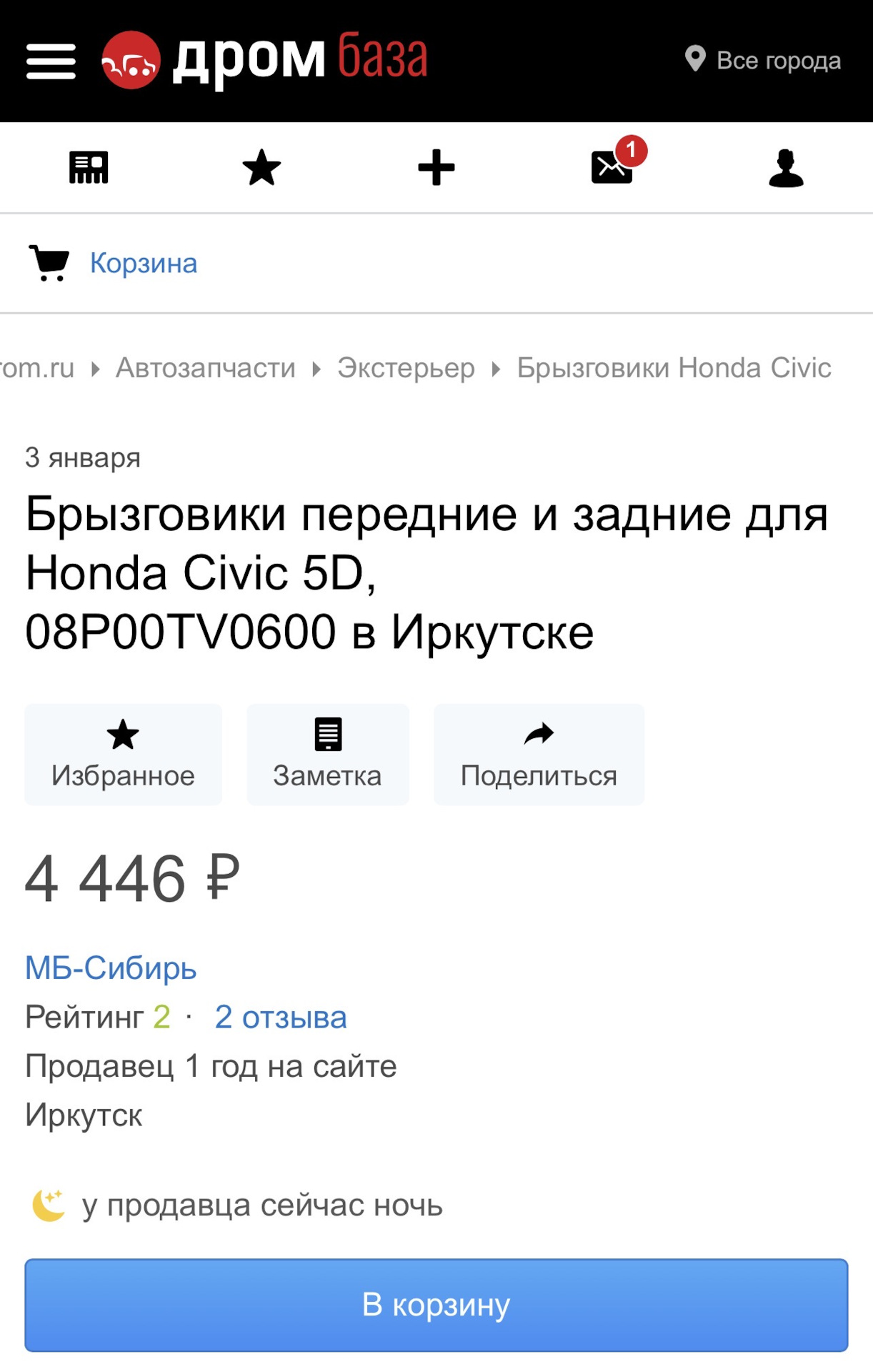
Task: Add a new listing with plus icon
Action: [436, 168]
